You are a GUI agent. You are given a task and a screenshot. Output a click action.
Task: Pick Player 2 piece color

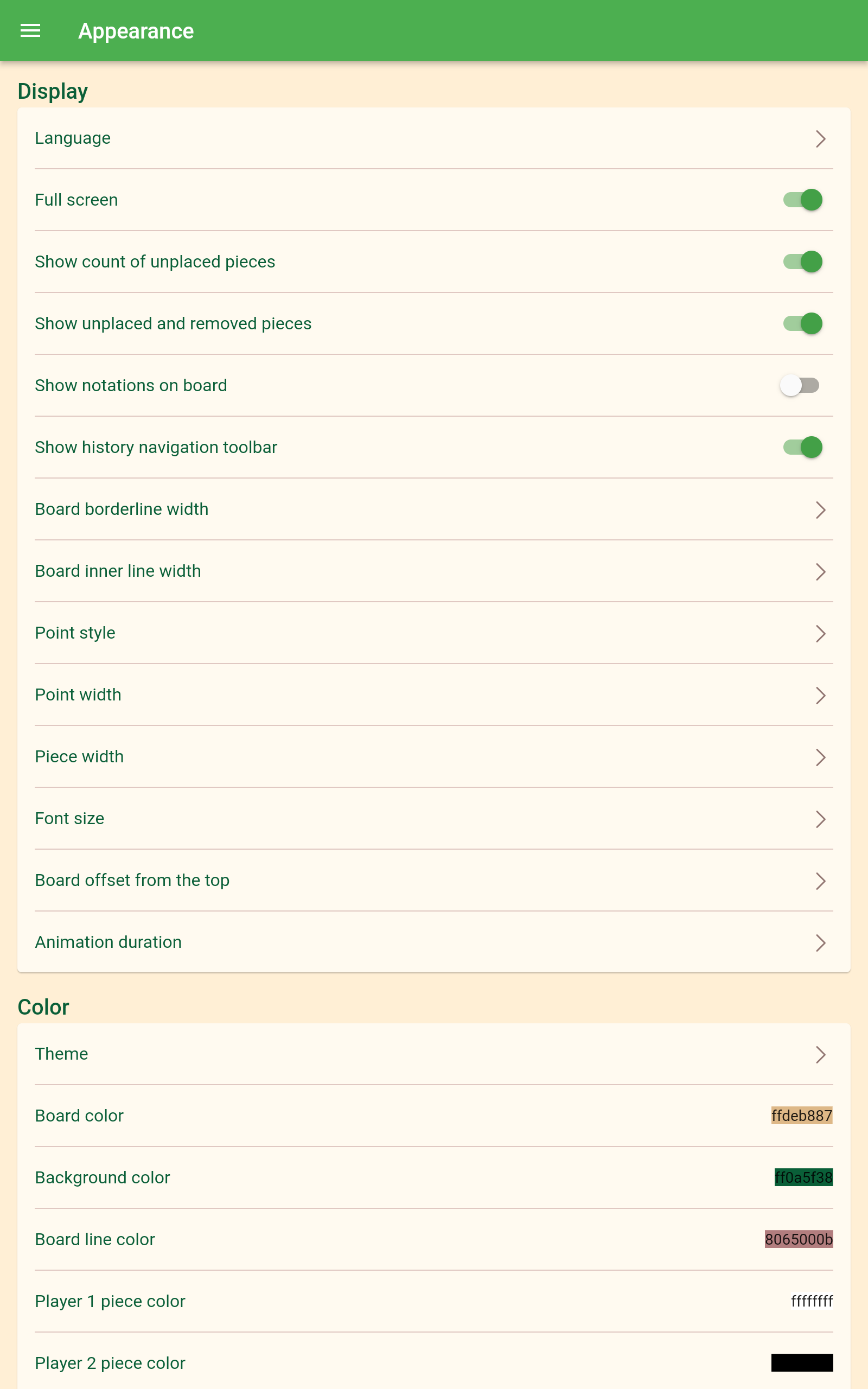801,1363
